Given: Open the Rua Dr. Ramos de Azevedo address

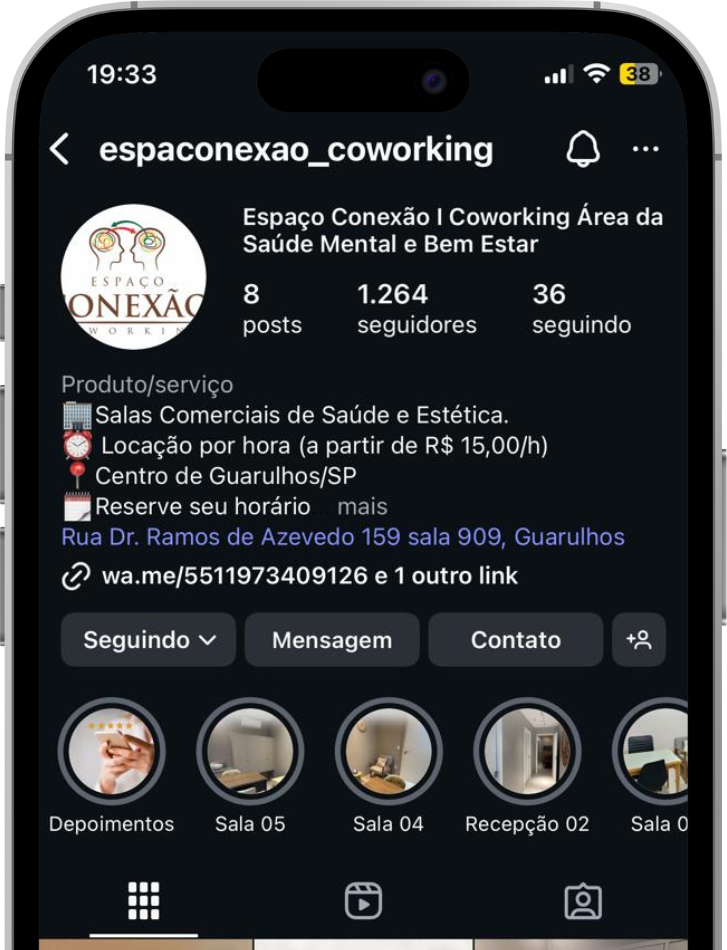Looking at the screenshot, I should pos(343,537).
